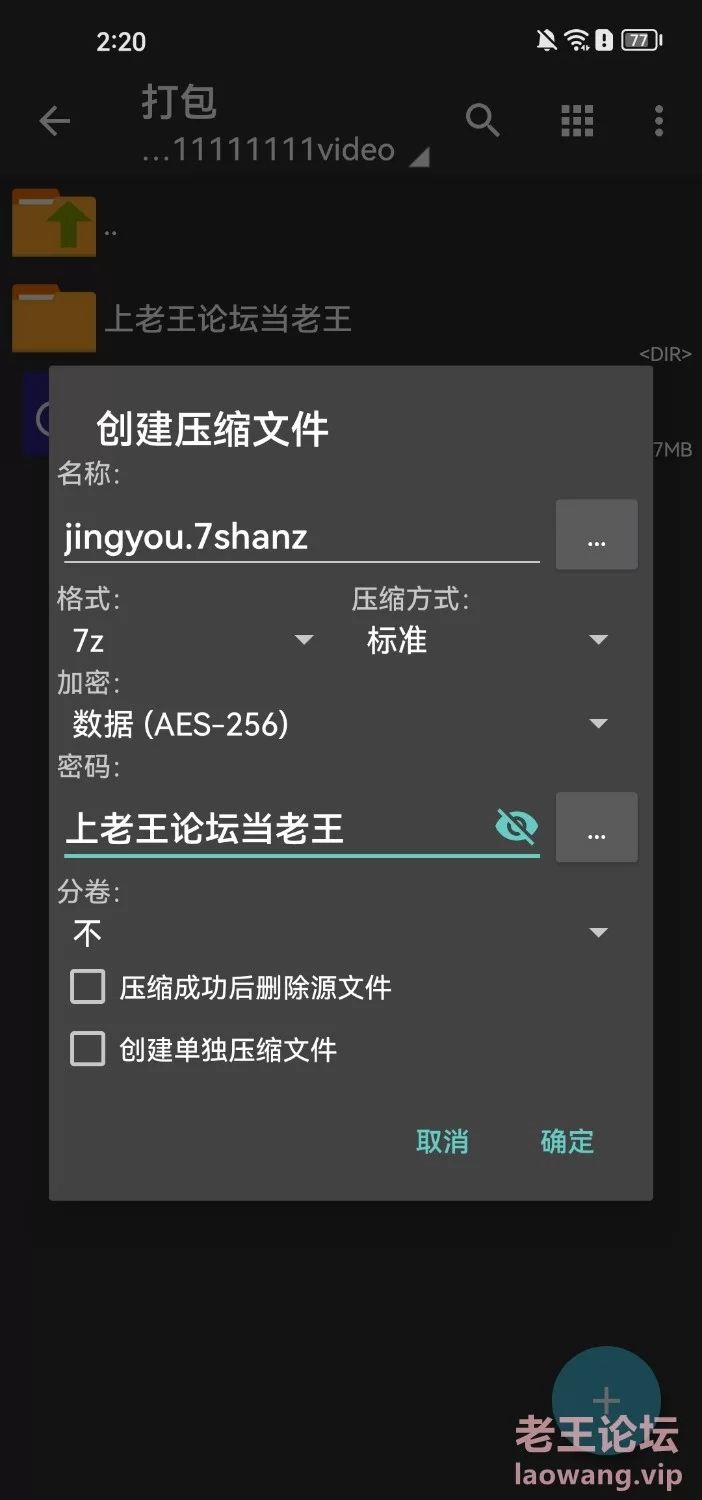The image size is (702, 1500).
Task: Confirm archive creation with 确定
Action: 567,1141
